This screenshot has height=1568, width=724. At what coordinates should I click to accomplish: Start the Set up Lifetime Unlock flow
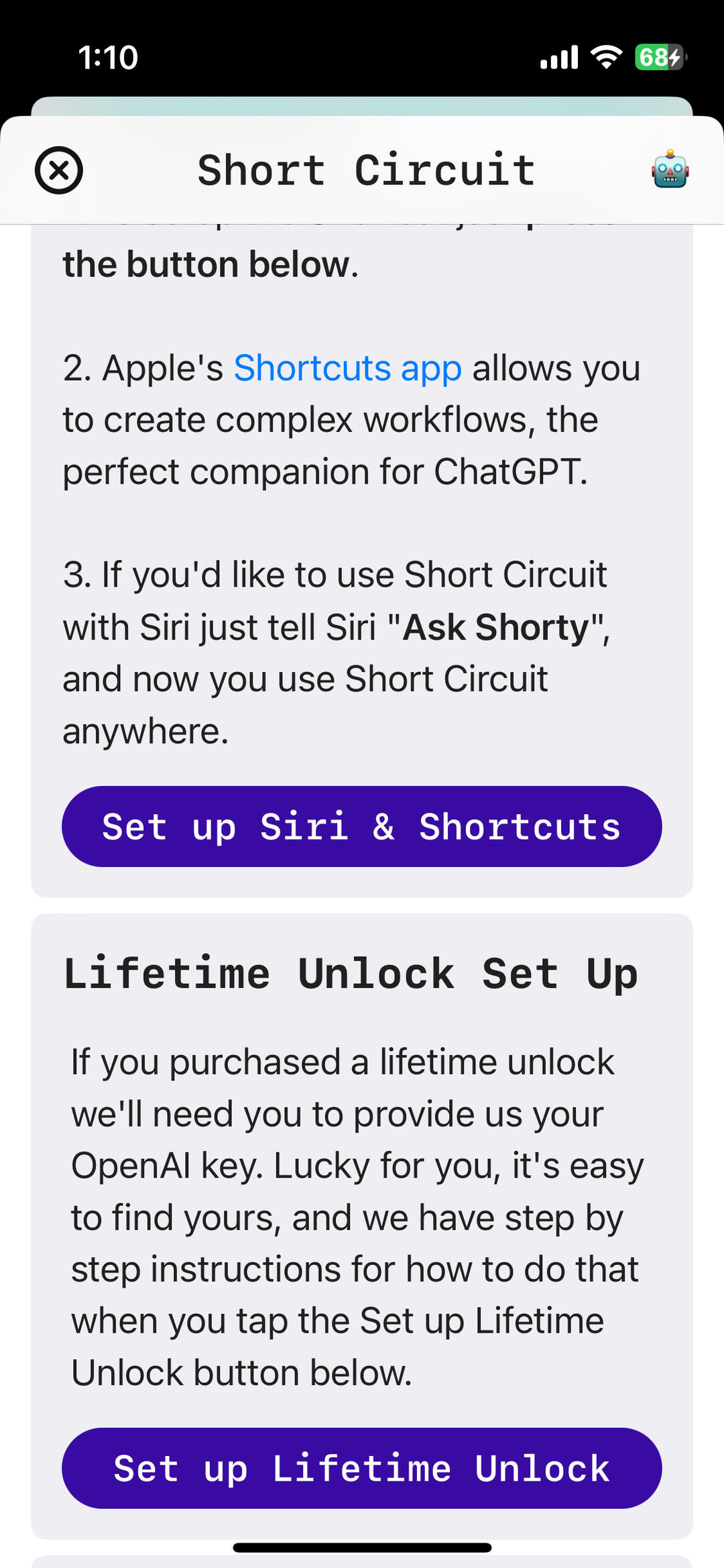pos(362,1468)
